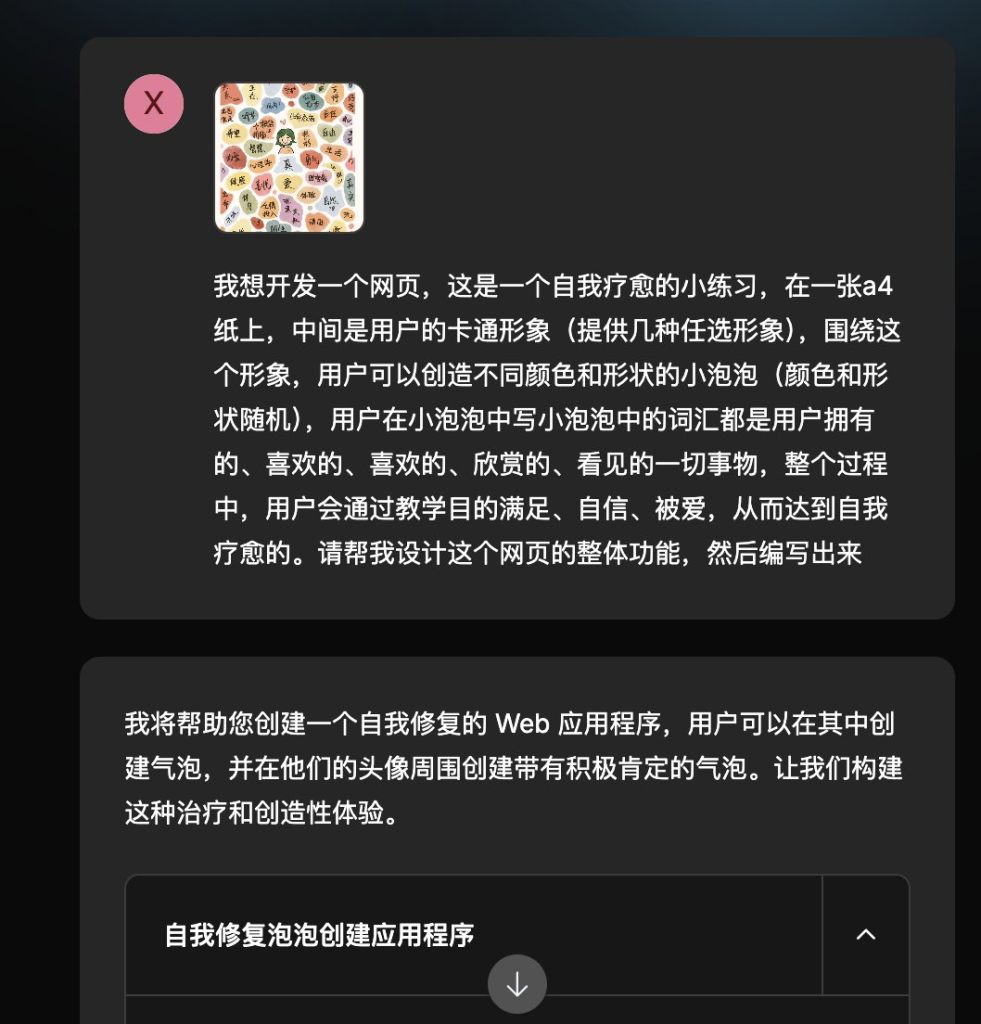Click the scroll-to-bottom circular control
981x1024 pixels.
coord(516,983)
